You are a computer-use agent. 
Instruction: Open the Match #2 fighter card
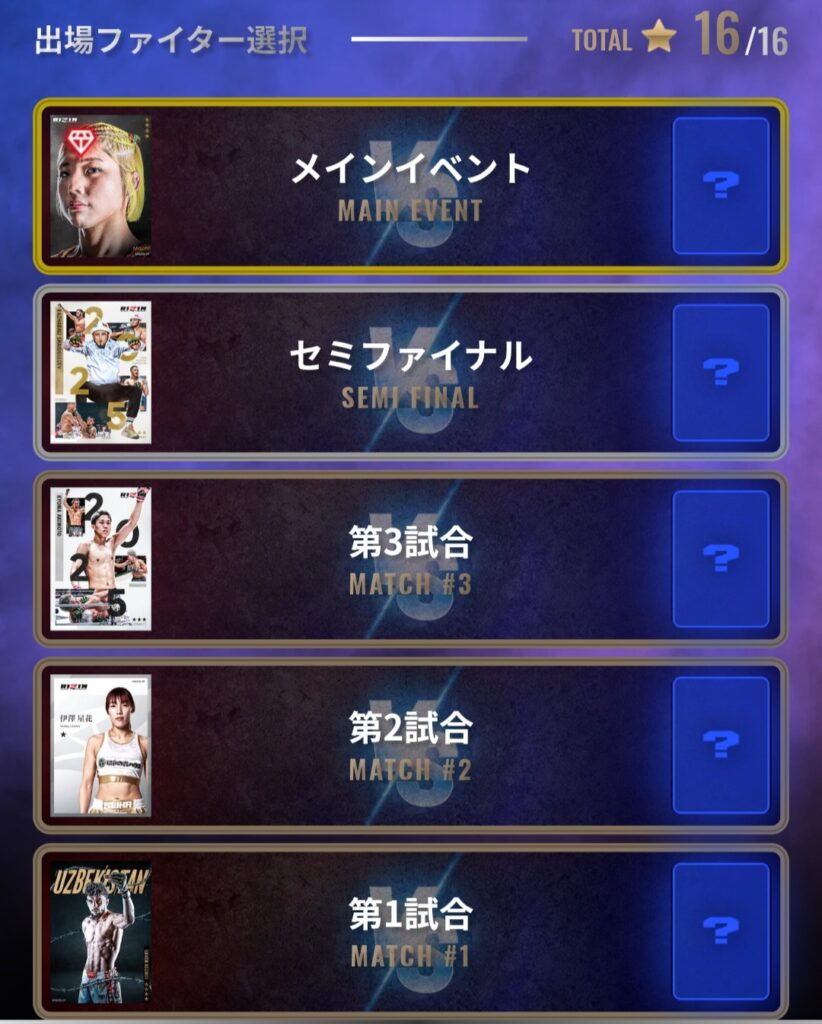[100, 744]
